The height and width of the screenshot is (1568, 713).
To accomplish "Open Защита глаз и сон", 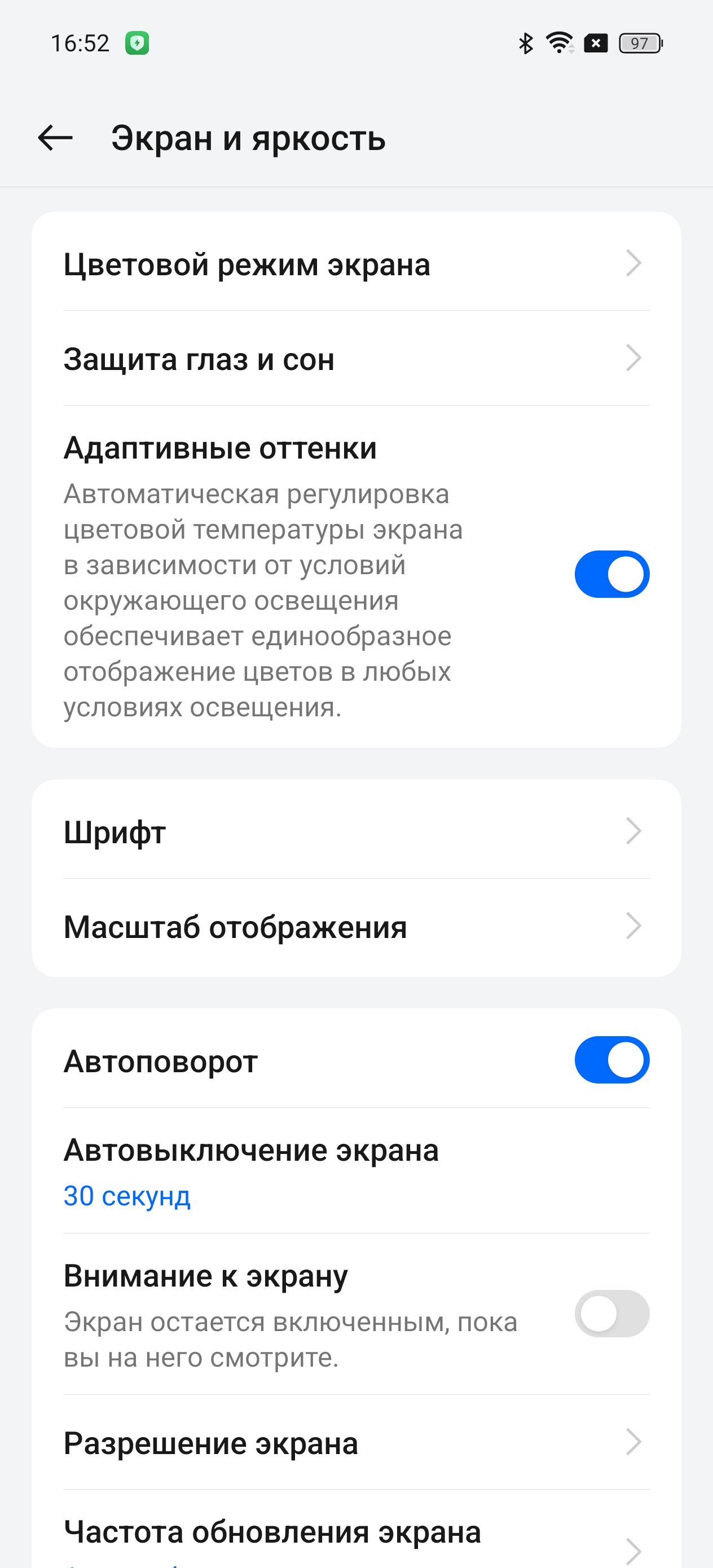I will tap(355, 359).
